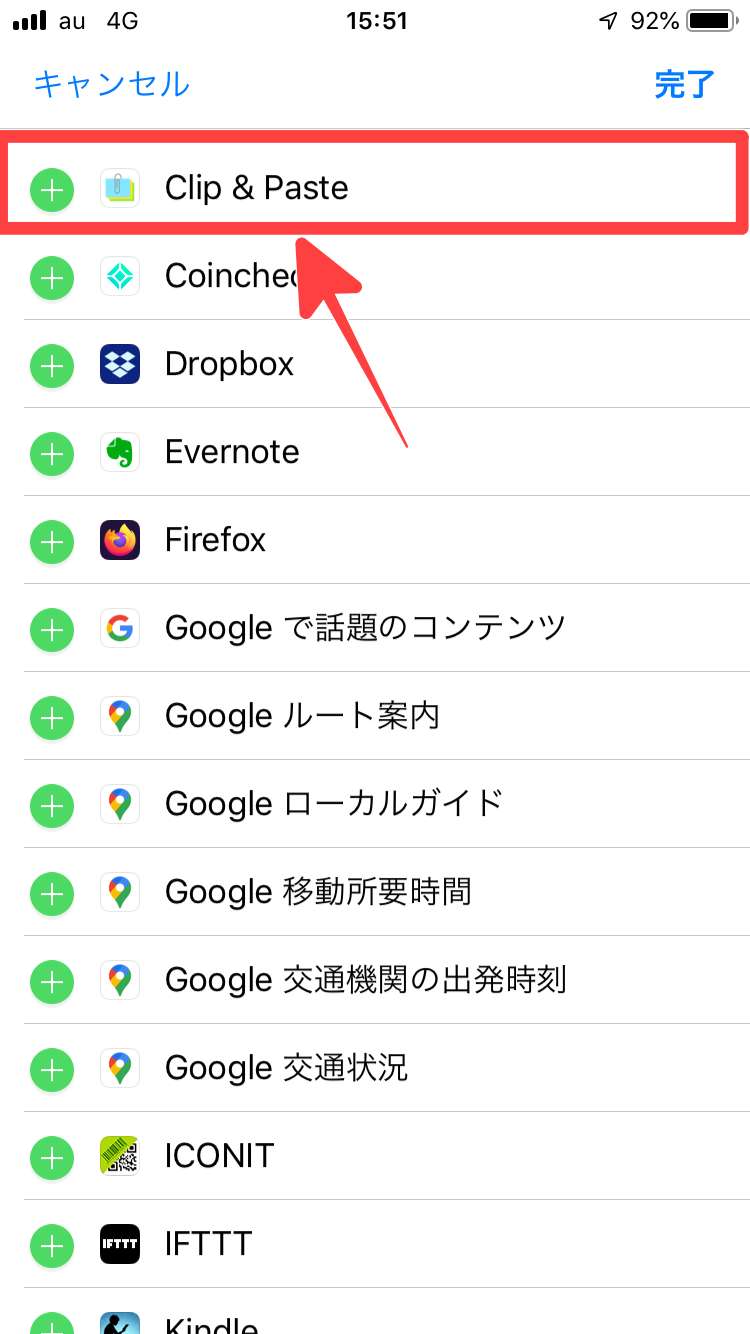The image size is (750, 1334).
Task: Add Google 交通状況 widget
Action: [52, 1069]
